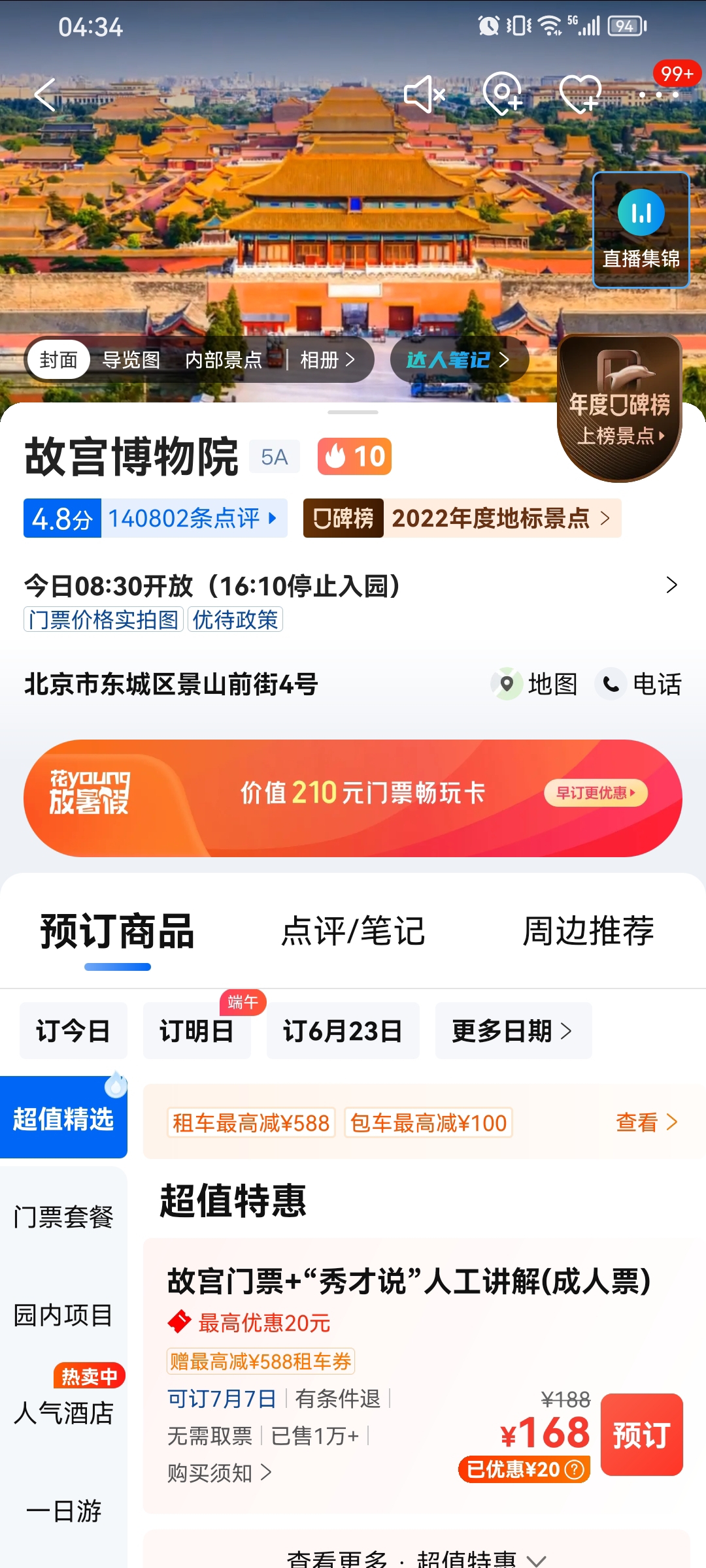Open 门票价格实拍图 tag
Viewport: 706px width, 1568px height.
point(104,619)
